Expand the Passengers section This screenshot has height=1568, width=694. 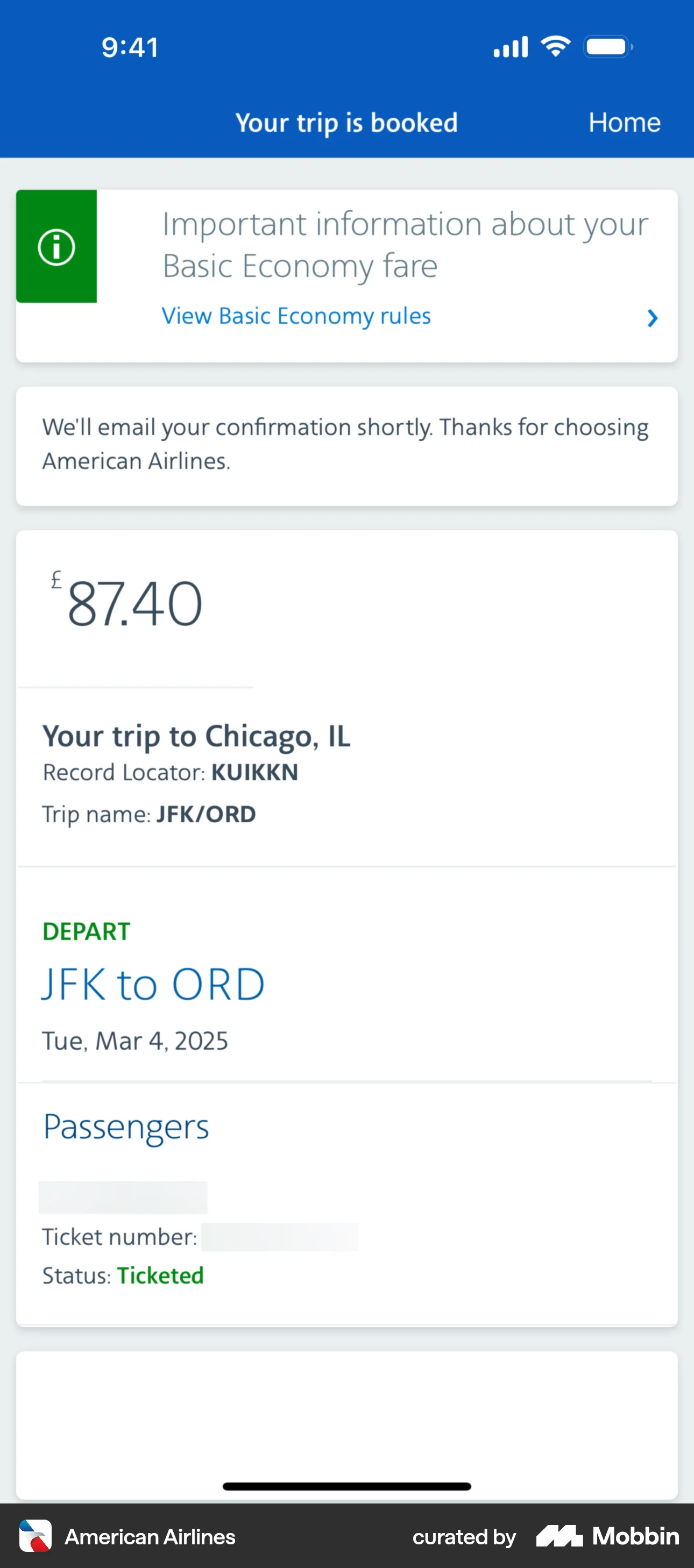(125, 1126)
